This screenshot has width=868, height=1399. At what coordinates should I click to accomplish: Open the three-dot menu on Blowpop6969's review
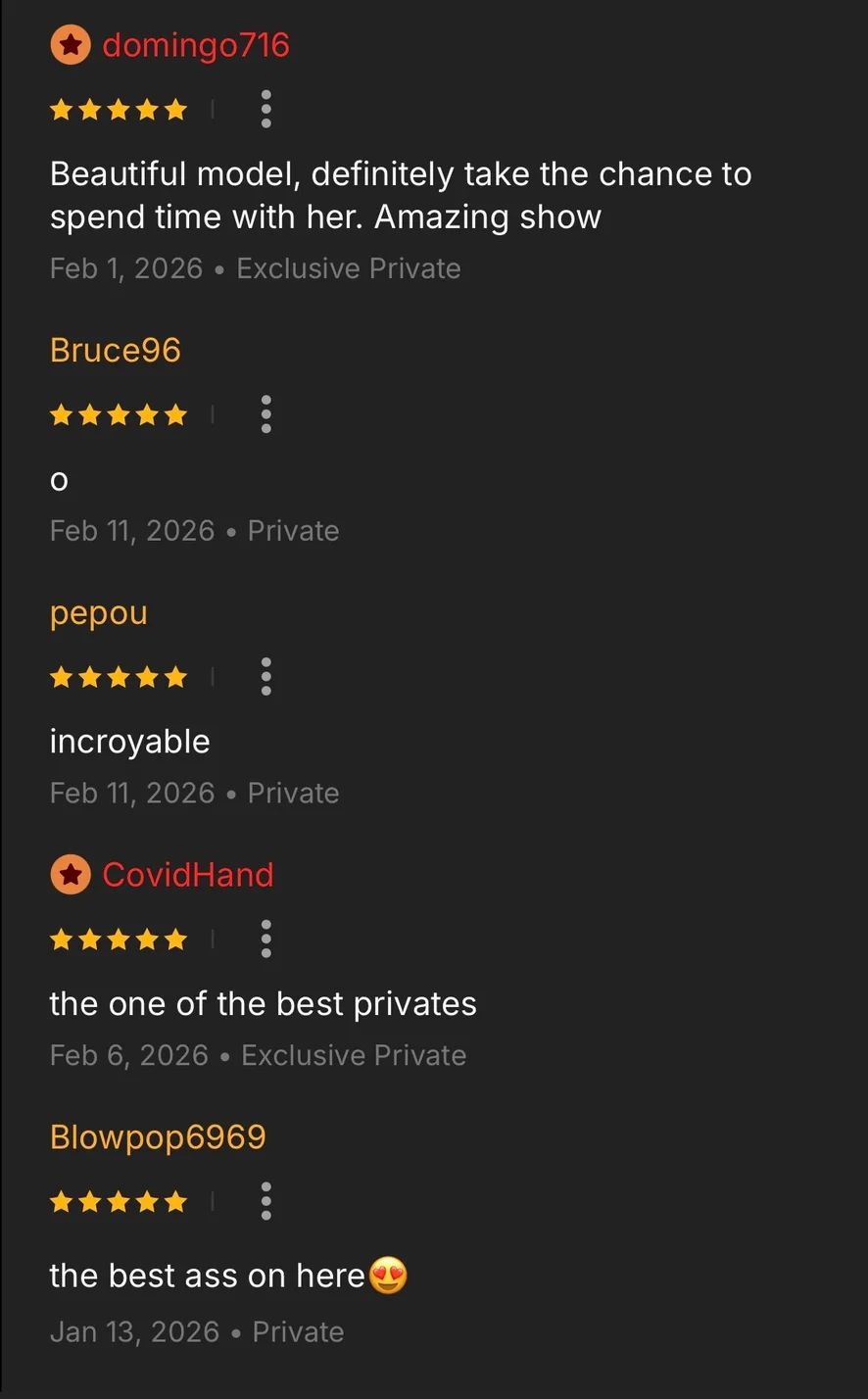point(265,1201)
